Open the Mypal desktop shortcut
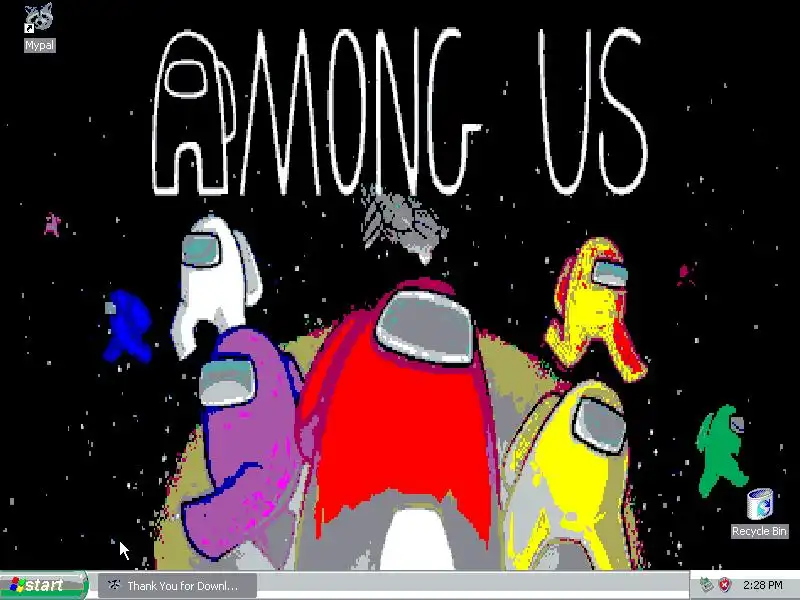 [x=39, y=19]
